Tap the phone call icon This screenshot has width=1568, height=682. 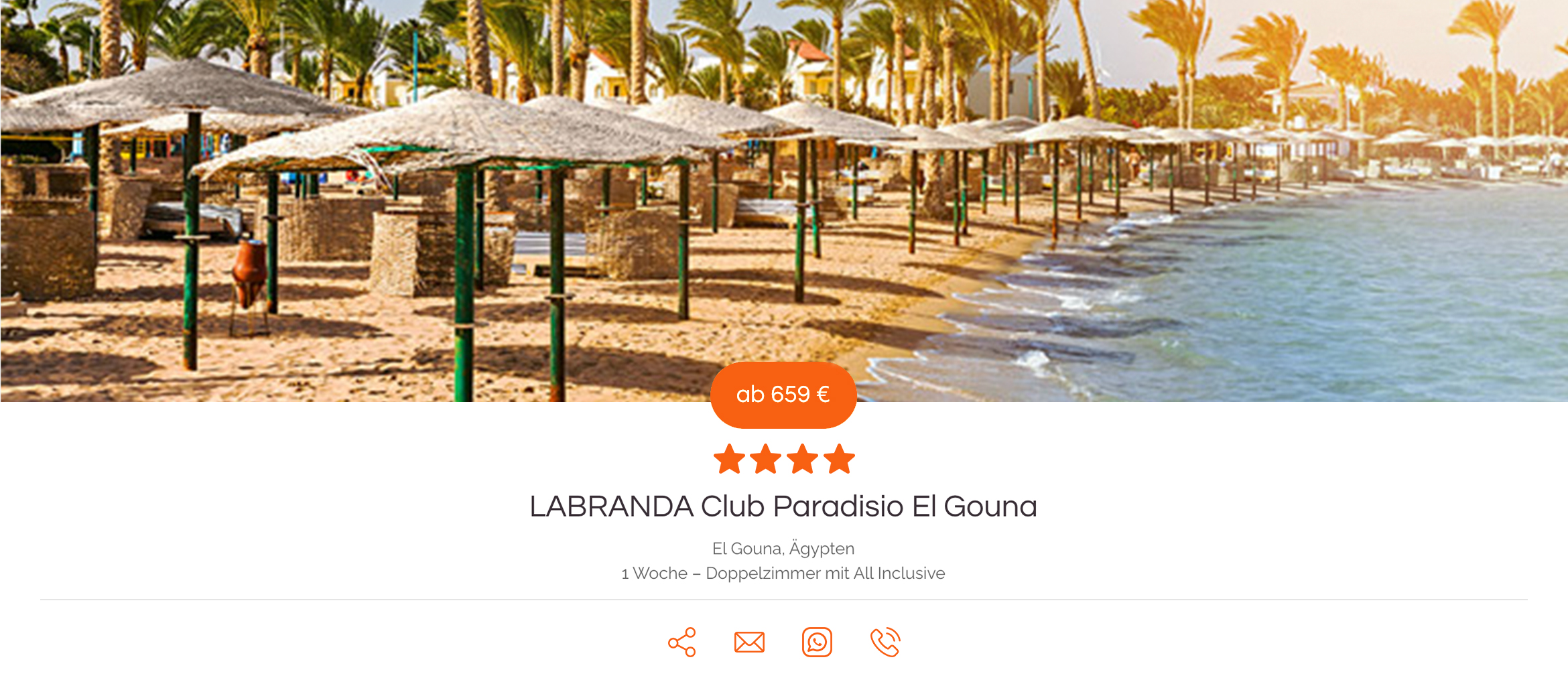pos(885,642)
